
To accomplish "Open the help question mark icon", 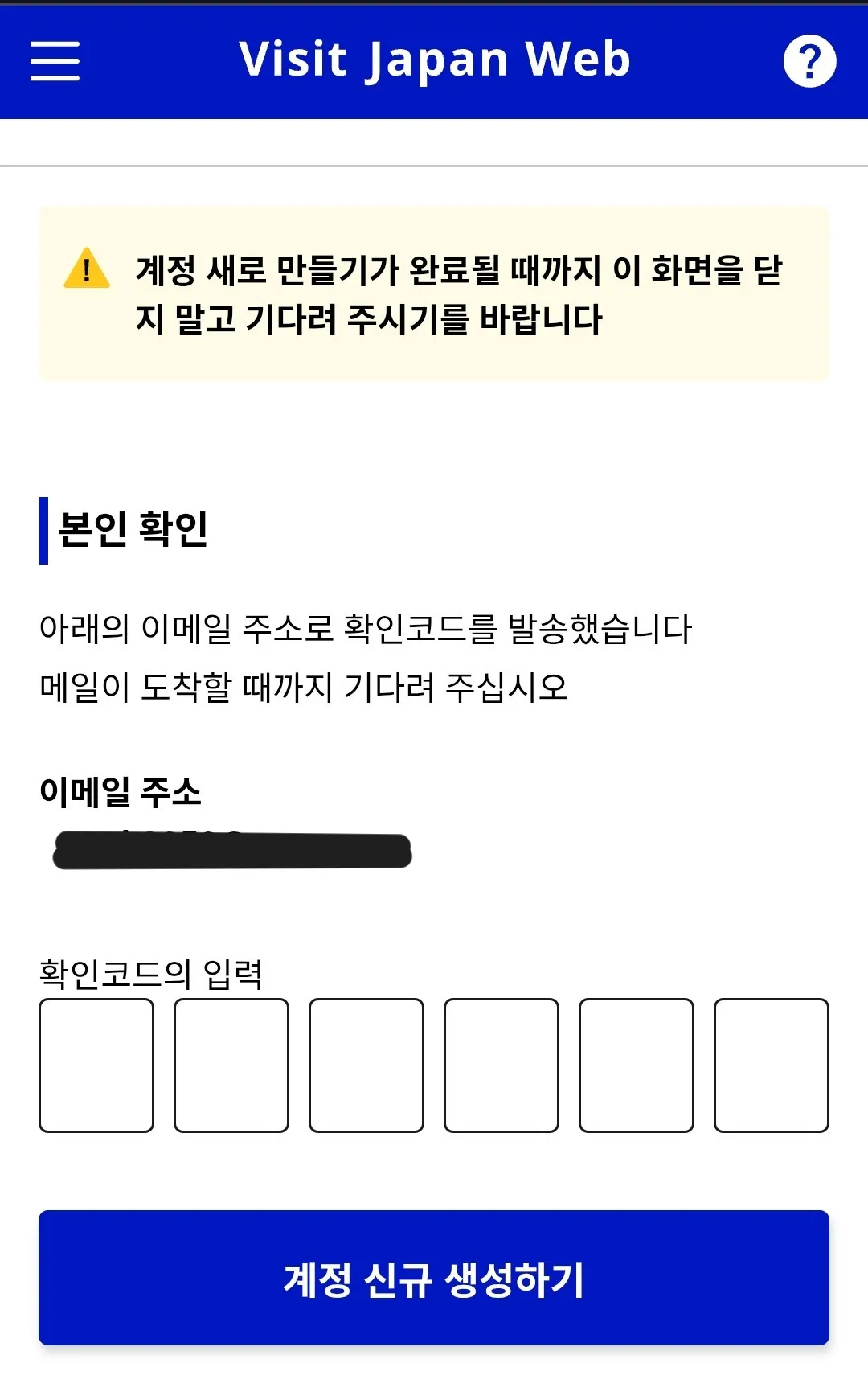I will (809, 61).
